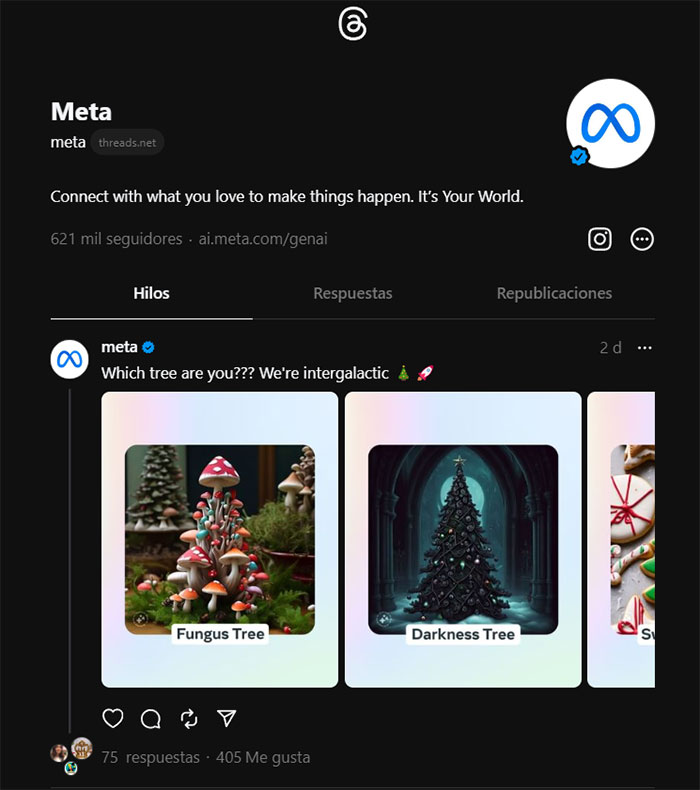
Task: Open the post's overflow menu
Action: (x=644, y=348)
